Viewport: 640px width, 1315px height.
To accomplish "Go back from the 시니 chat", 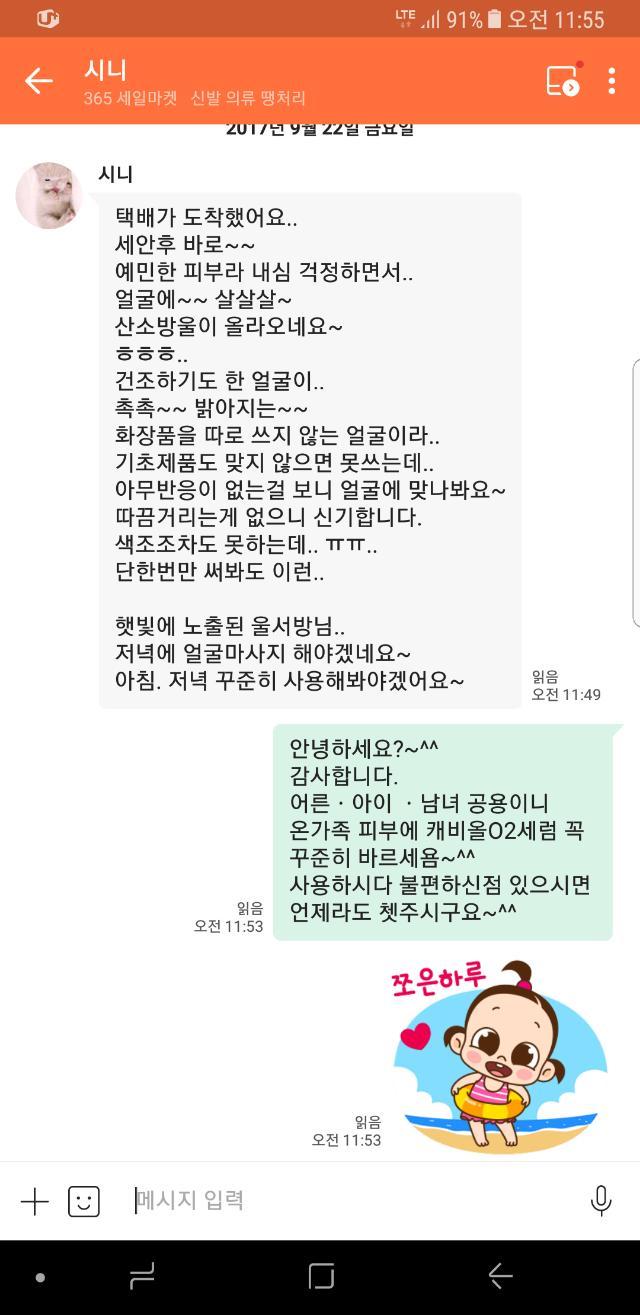I will pyautogui.click(x=39, y=81).
